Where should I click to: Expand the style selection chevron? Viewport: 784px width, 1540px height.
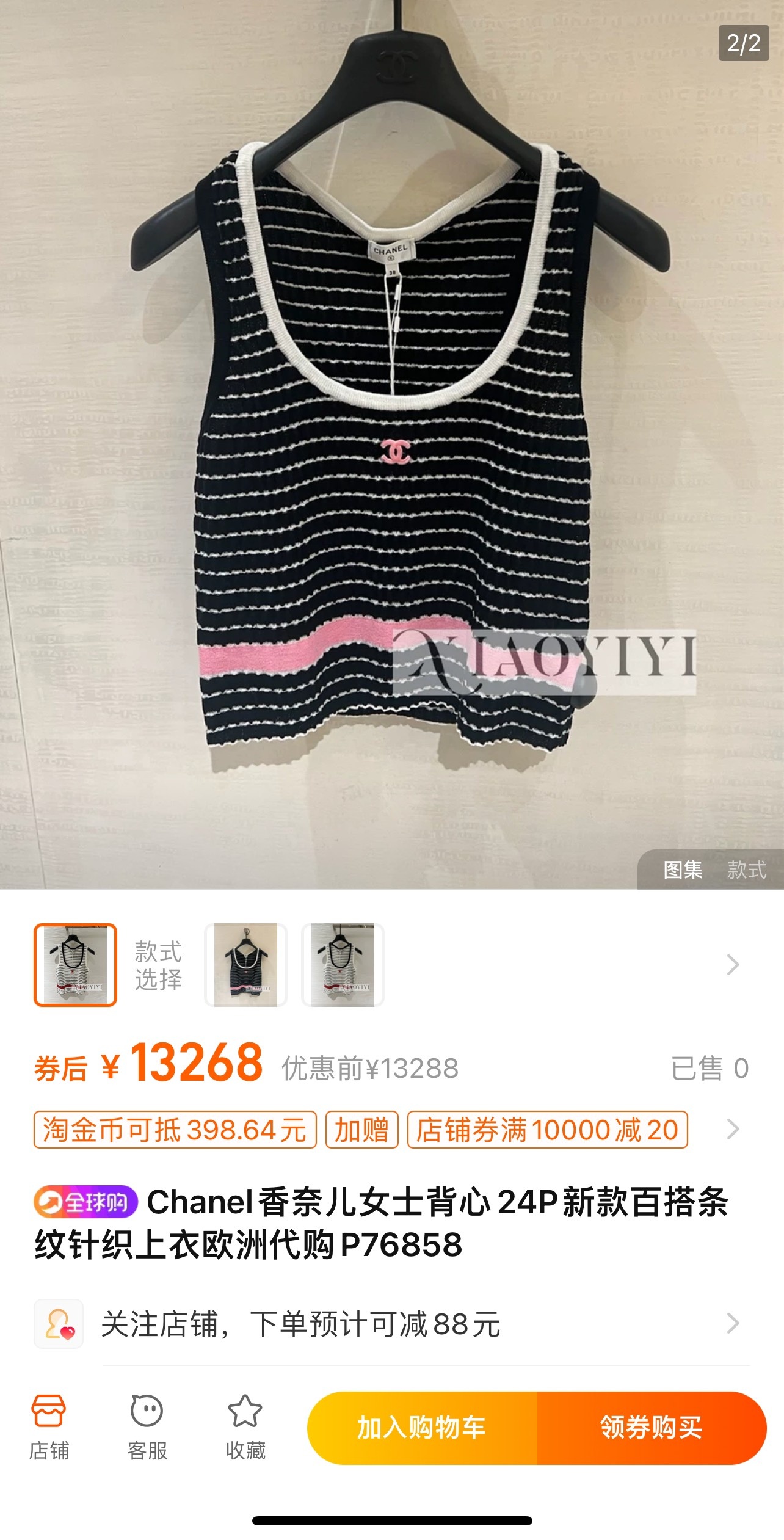coord(733,965)
